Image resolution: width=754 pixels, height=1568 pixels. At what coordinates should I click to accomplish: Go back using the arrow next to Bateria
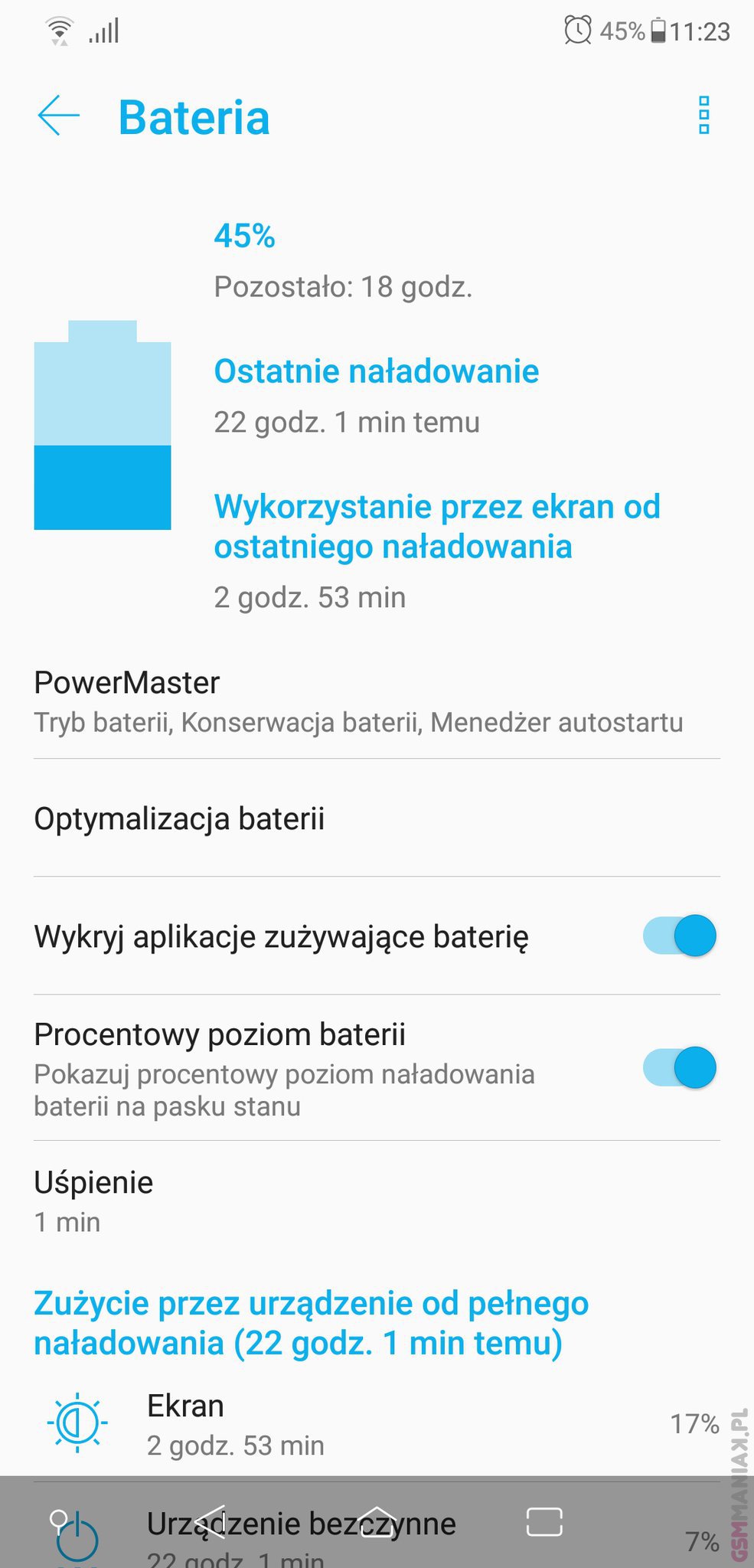pyautogui.click(x=59, y=116)
